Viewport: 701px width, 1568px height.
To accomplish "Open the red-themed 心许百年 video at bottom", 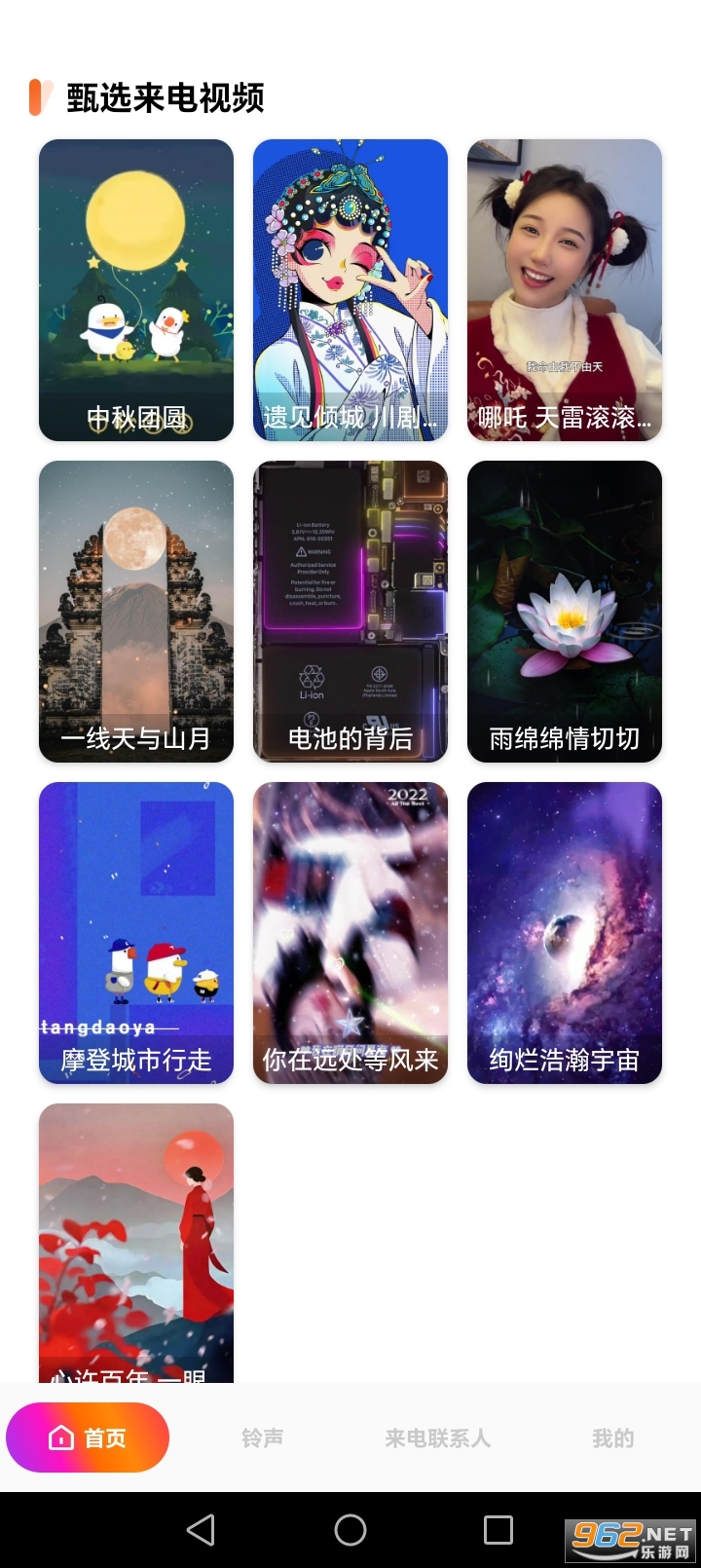I will point(135,1237).
